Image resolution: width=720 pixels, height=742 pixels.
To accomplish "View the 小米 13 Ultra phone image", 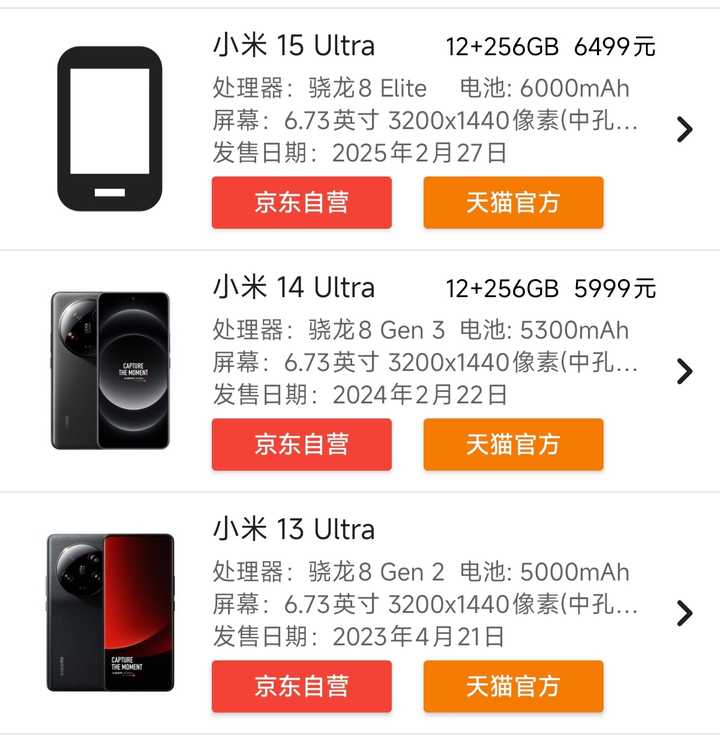I will (109, 612).
